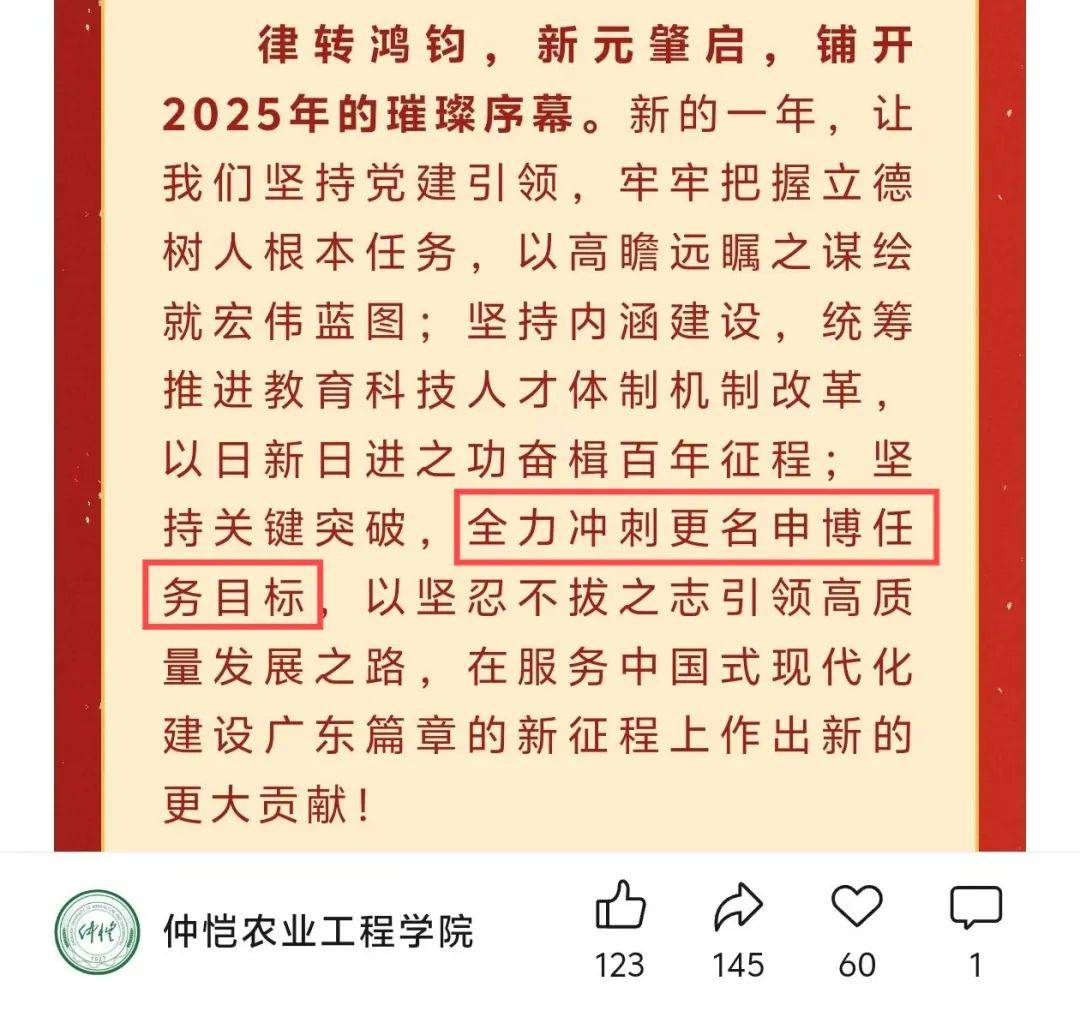1080x1011 pixels.
Task: Like the post with the thumbs-up icon
Action: tap(620, 908)
